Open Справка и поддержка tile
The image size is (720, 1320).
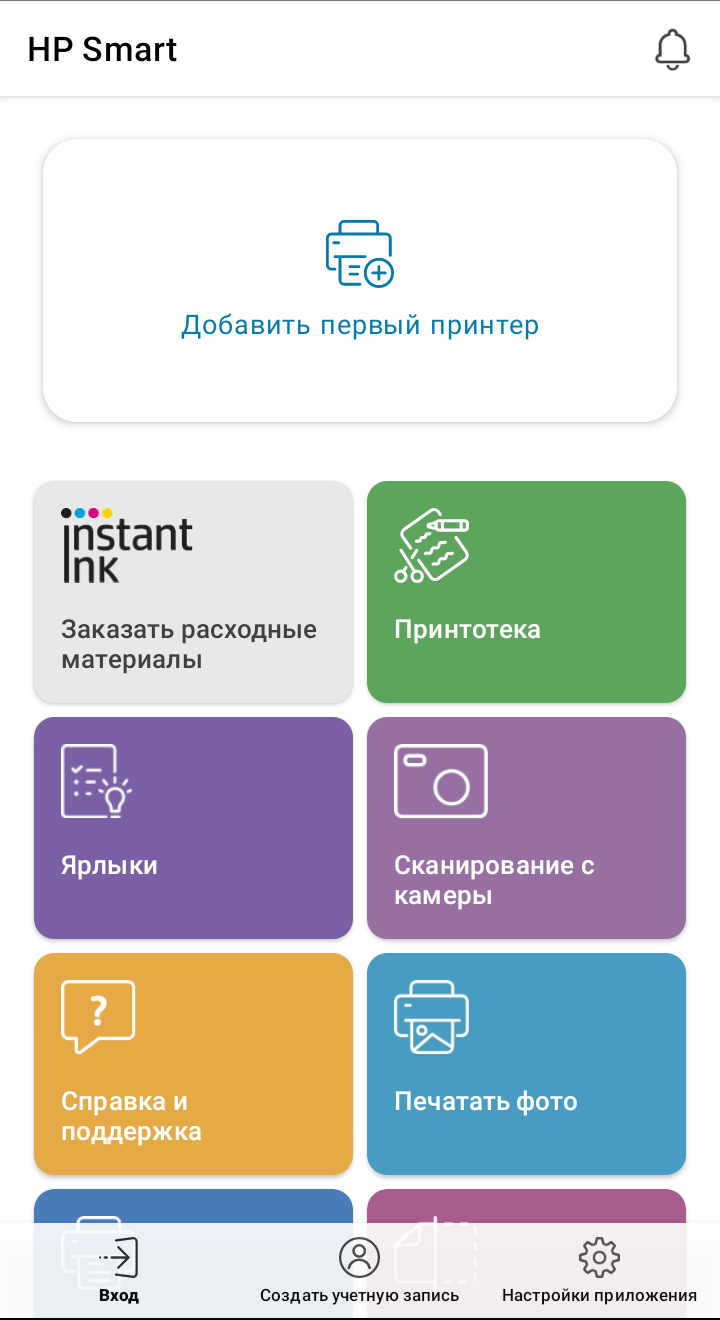tap(193, 1064)
